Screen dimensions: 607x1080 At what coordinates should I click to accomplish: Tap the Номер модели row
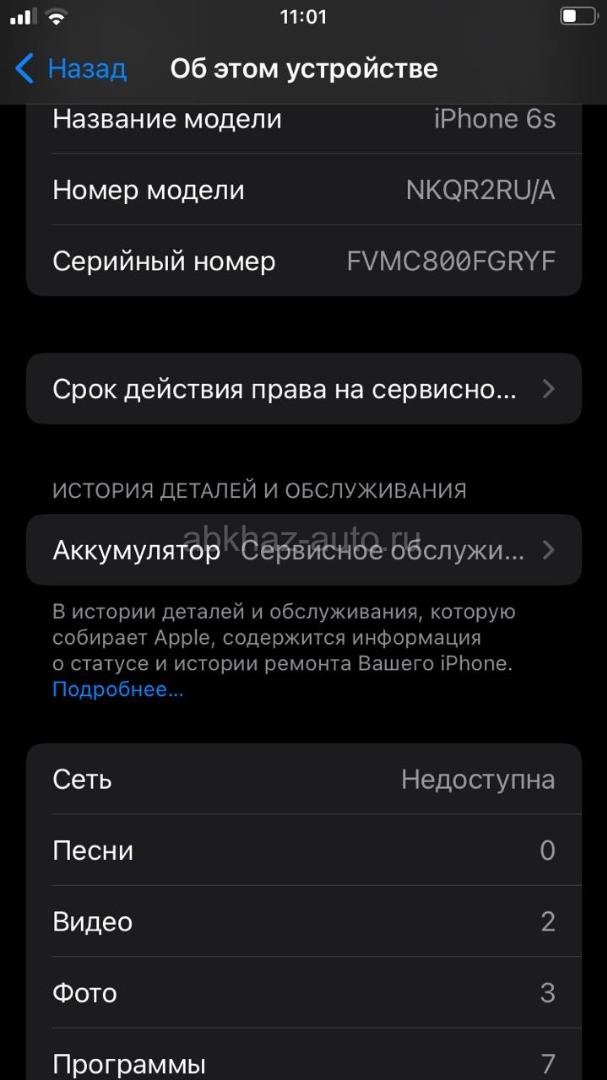[304, 189]
